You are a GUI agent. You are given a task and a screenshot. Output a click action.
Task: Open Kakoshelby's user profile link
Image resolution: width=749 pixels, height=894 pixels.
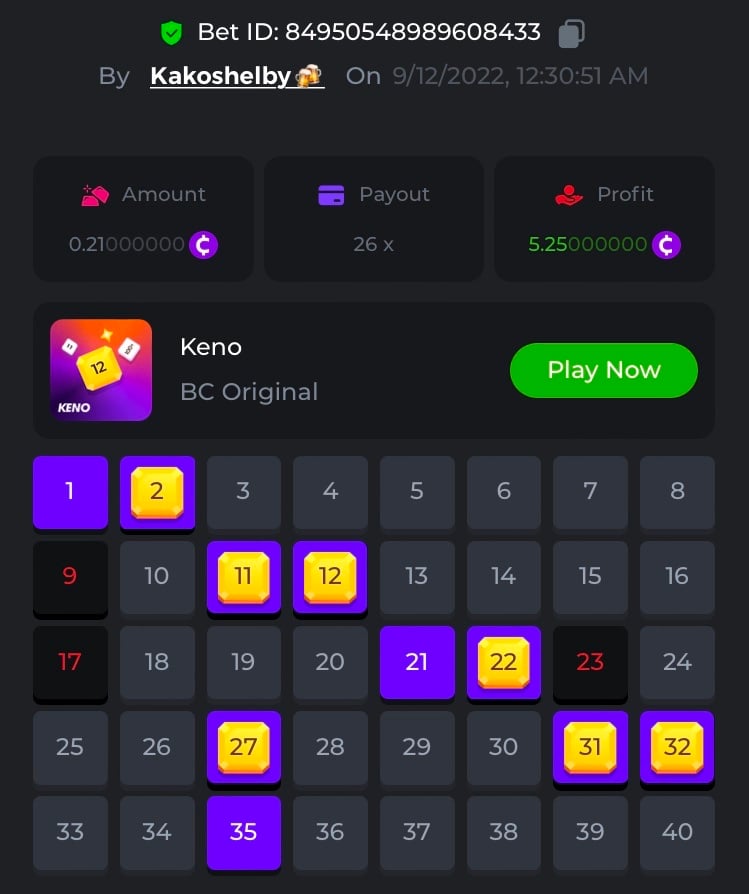coord(236,76)
